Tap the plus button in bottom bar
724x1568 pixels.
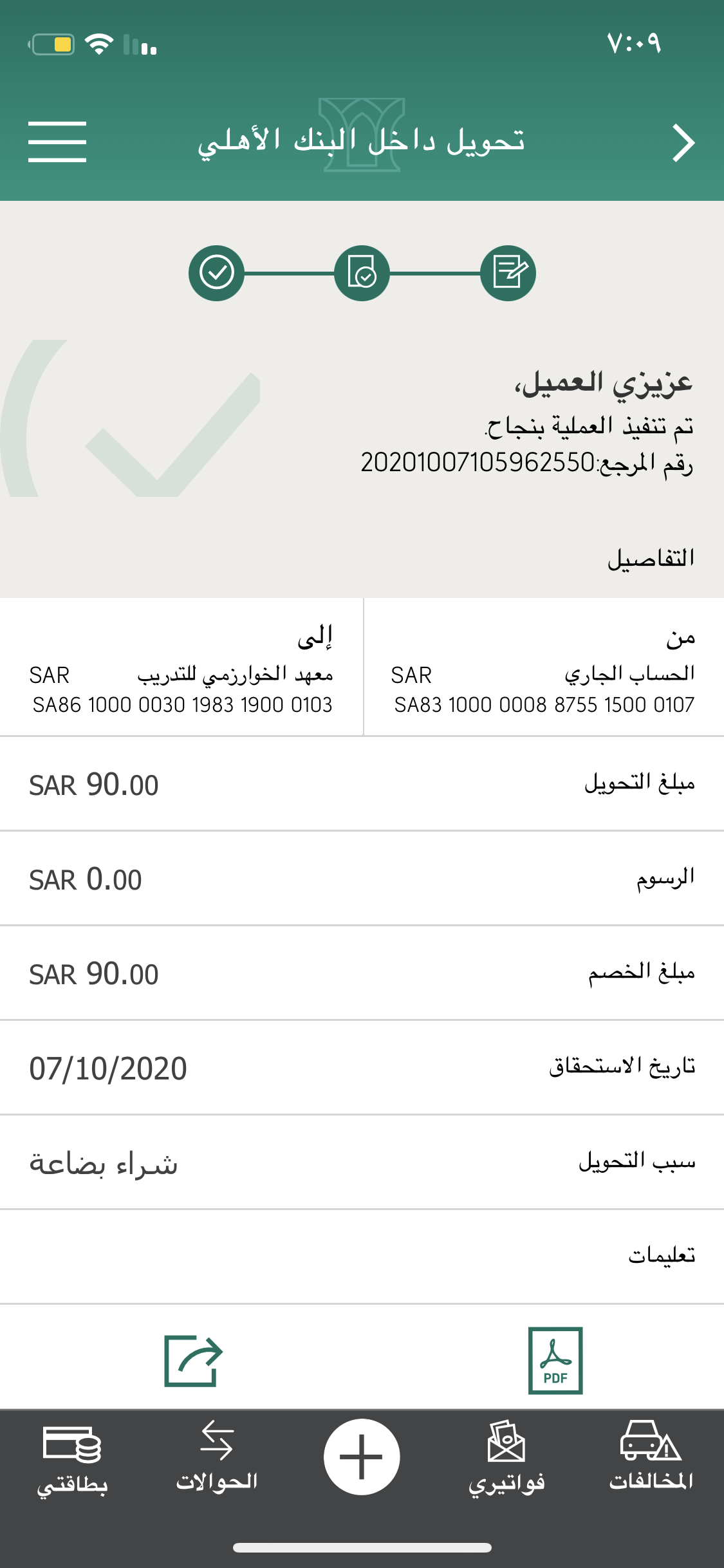pyautogui.click(x=362, y=1457)
